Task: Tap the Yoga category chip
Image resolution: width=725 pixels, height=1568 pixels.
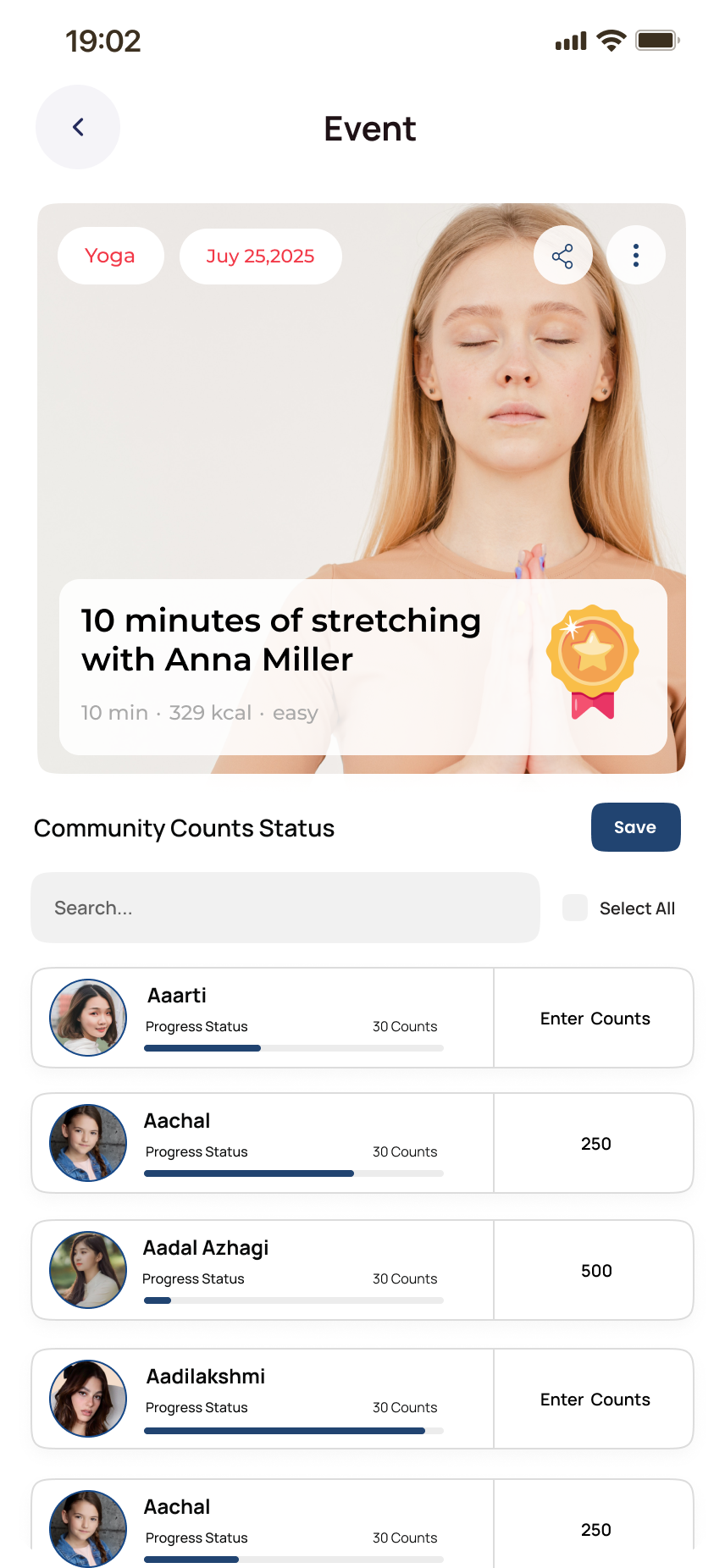Action: click(110, 256)
